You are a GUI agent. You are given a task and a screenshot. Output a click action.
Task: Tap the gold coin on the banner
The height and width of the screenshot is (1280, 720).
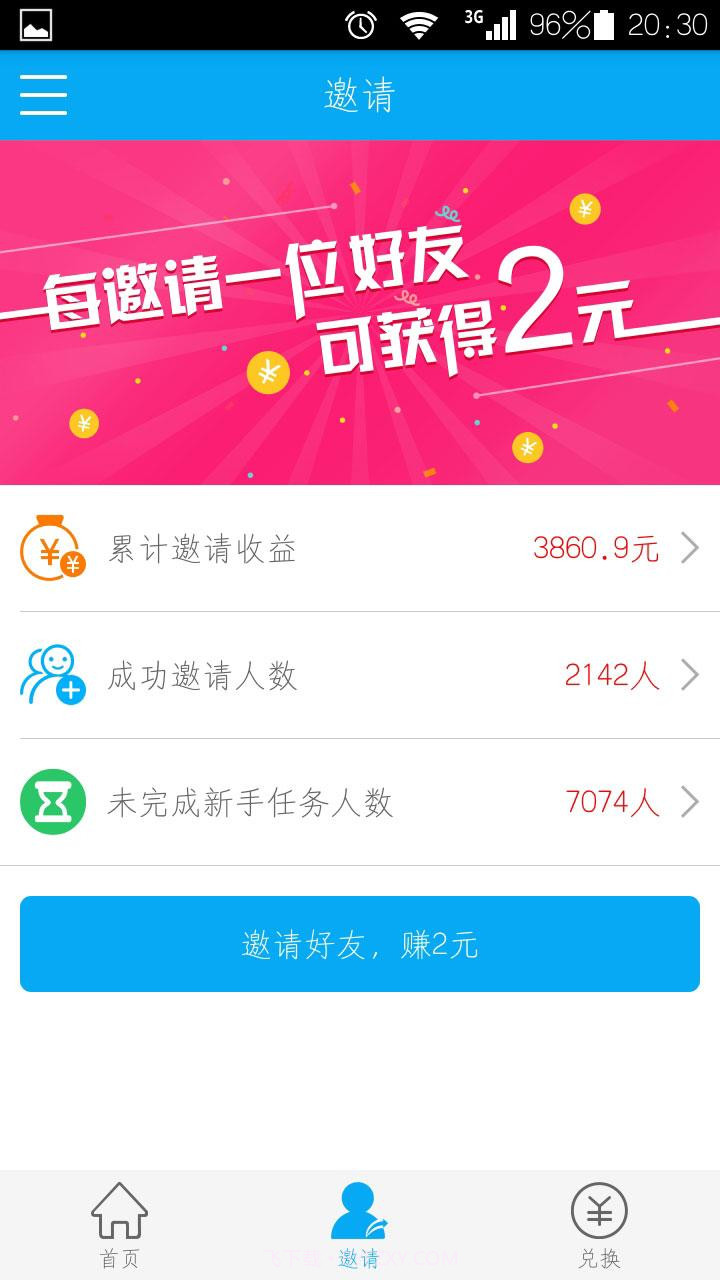tap(266, 375)
